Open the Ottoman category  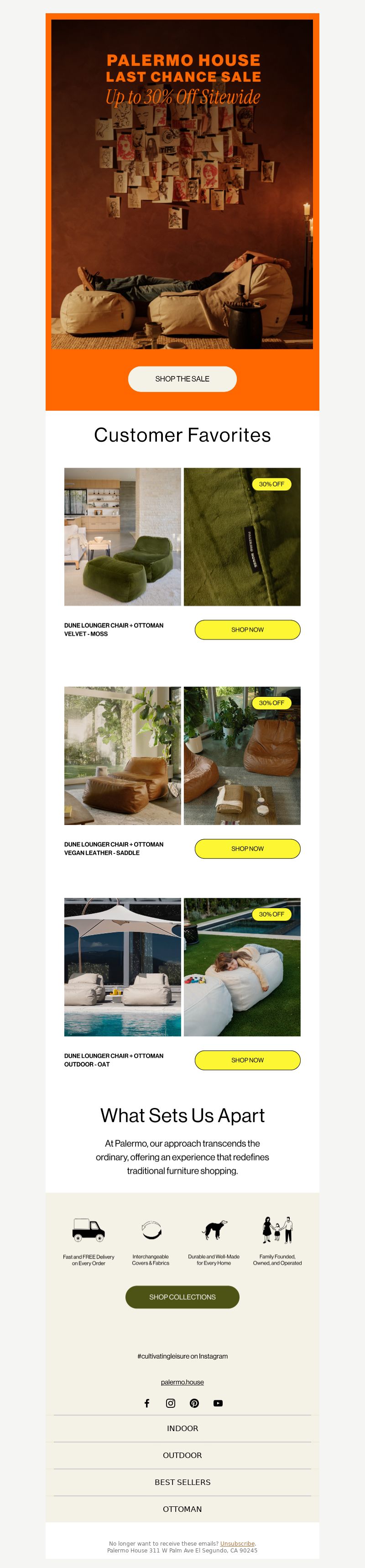(x=182, y=1508)
